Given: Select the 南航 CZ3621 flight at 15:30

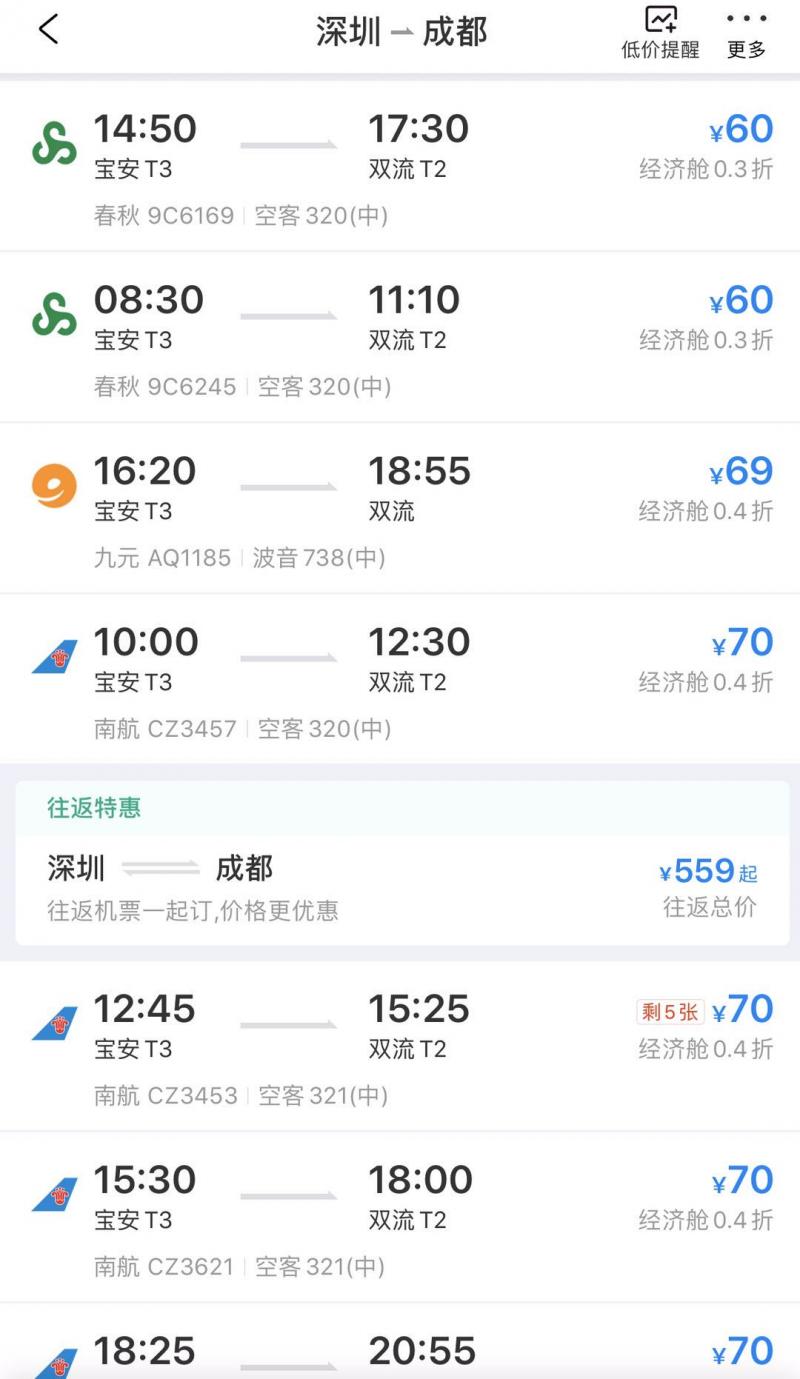Looking at the screenshot, I should coord(400,1217).
